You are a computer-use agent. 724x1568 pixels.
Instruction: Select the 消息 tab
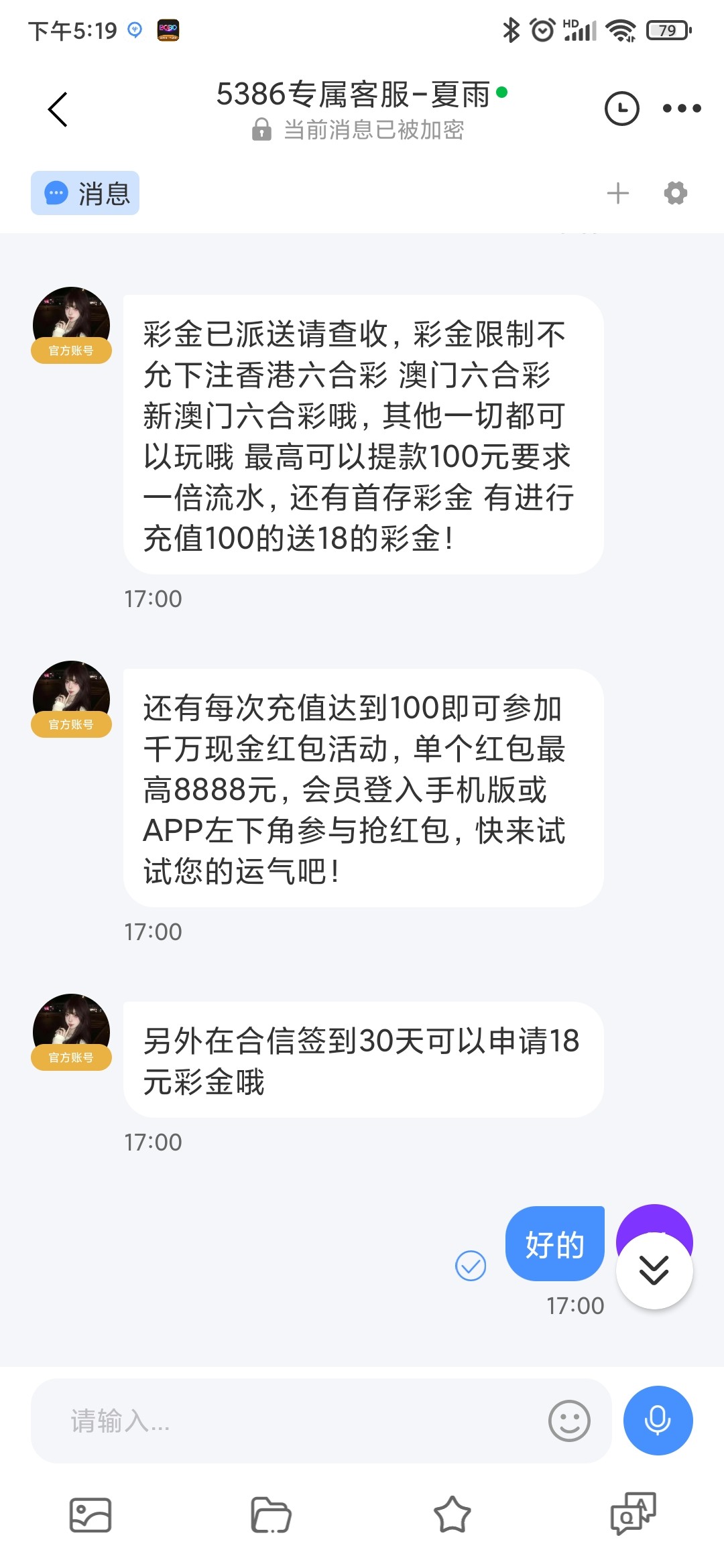coord(85,193)
